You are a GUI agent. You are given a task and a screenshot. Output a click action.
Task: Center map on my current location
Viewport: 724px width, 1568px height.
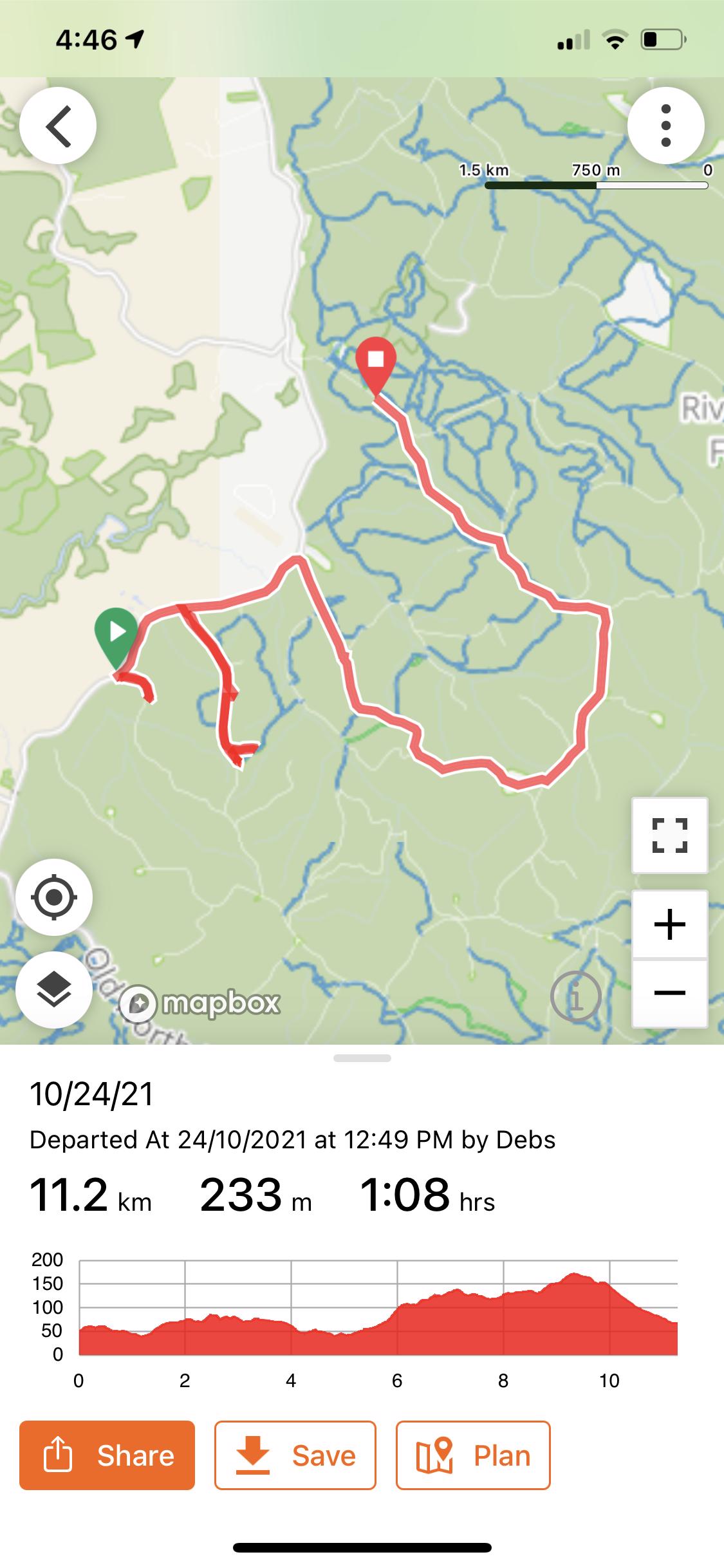tap(54, 897)
